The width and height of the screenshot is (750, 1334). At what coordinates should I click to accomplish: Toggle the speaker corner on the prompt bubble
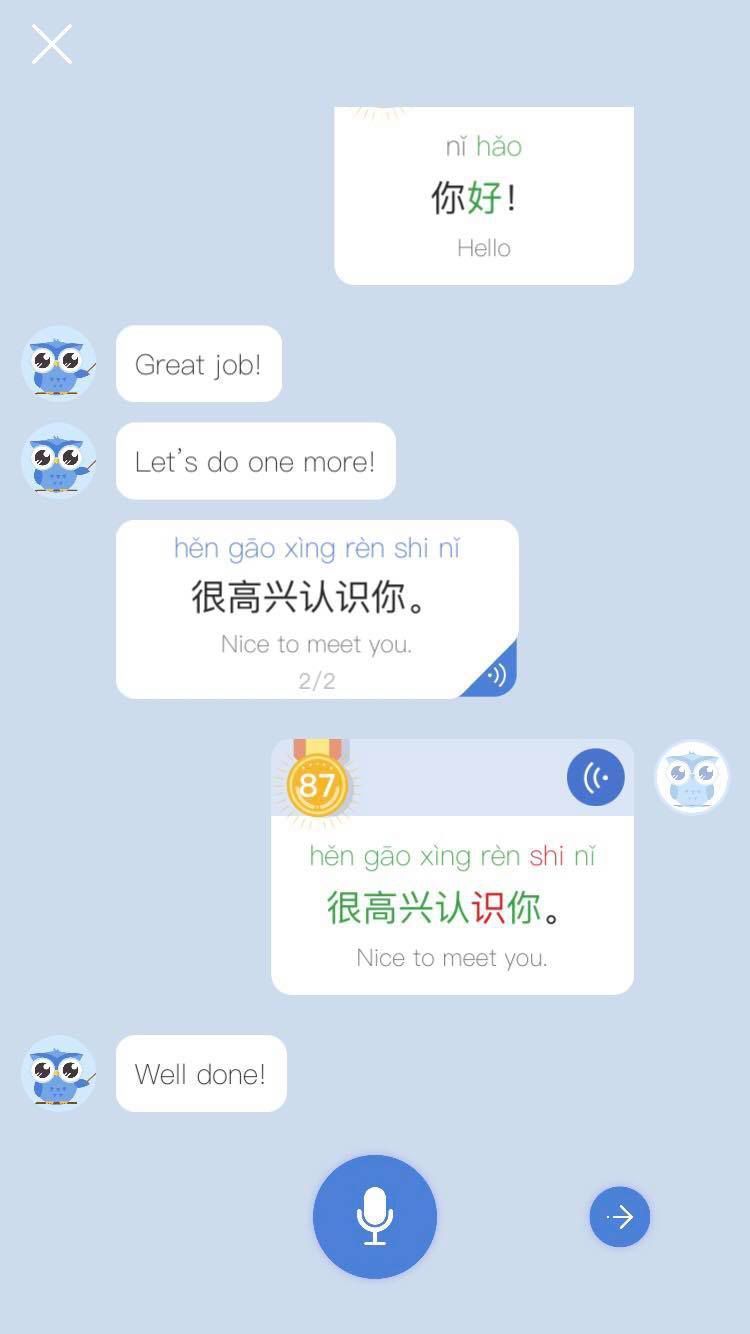[x=496, y=673]
